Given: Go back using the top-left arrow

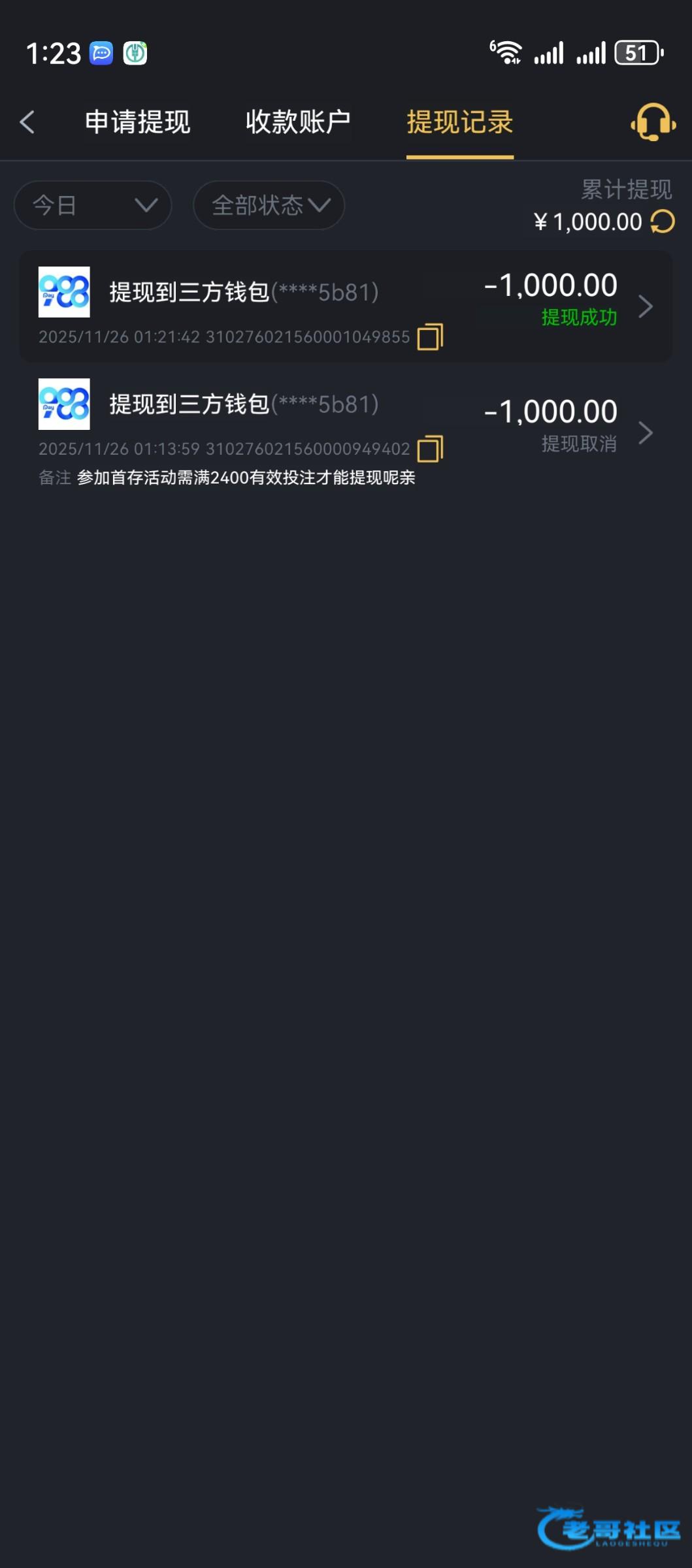Looking at the screenshot, I should [27, 122].
